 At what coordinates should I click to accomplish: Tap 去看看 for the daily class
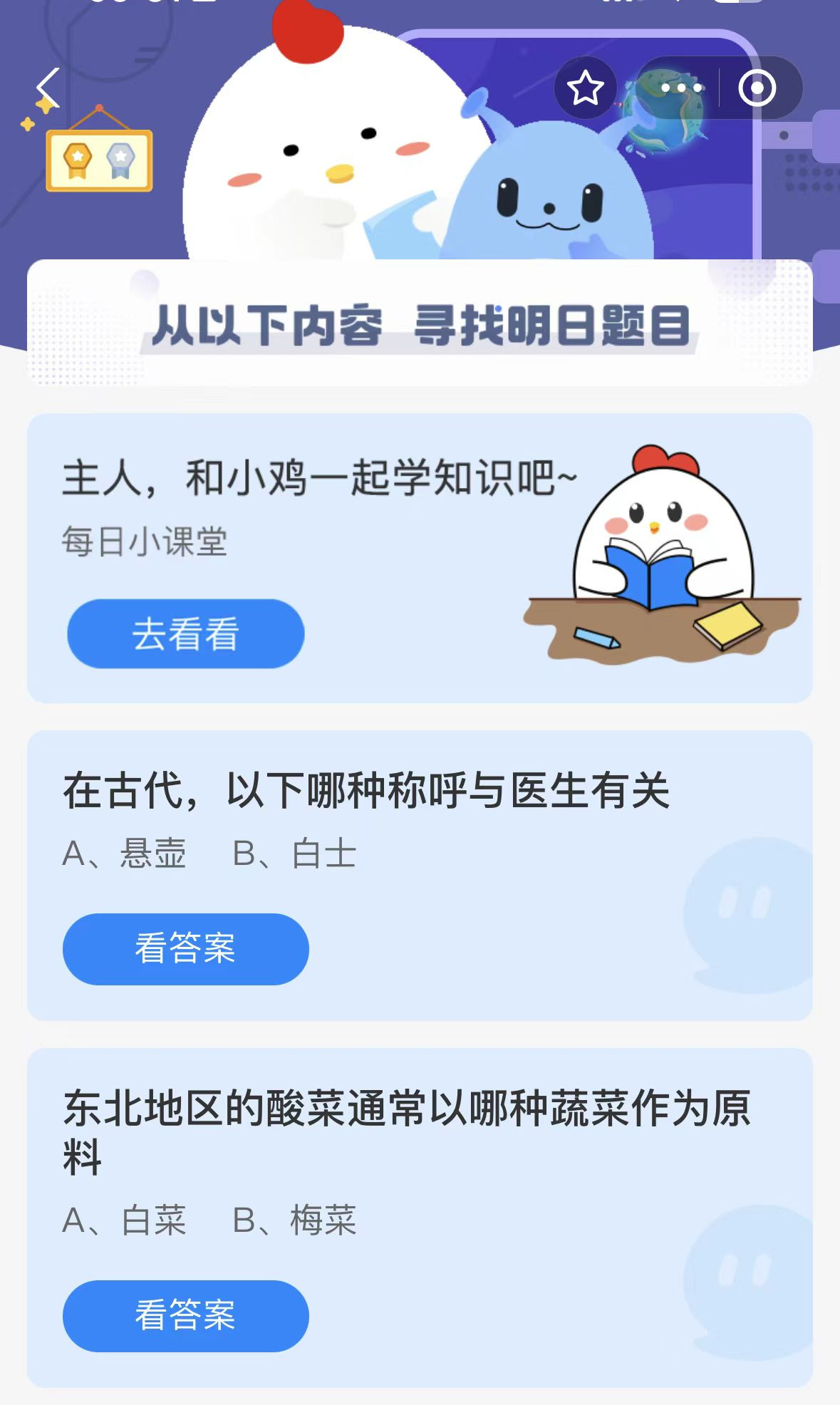pyautogui.click(x=185, y=633)
